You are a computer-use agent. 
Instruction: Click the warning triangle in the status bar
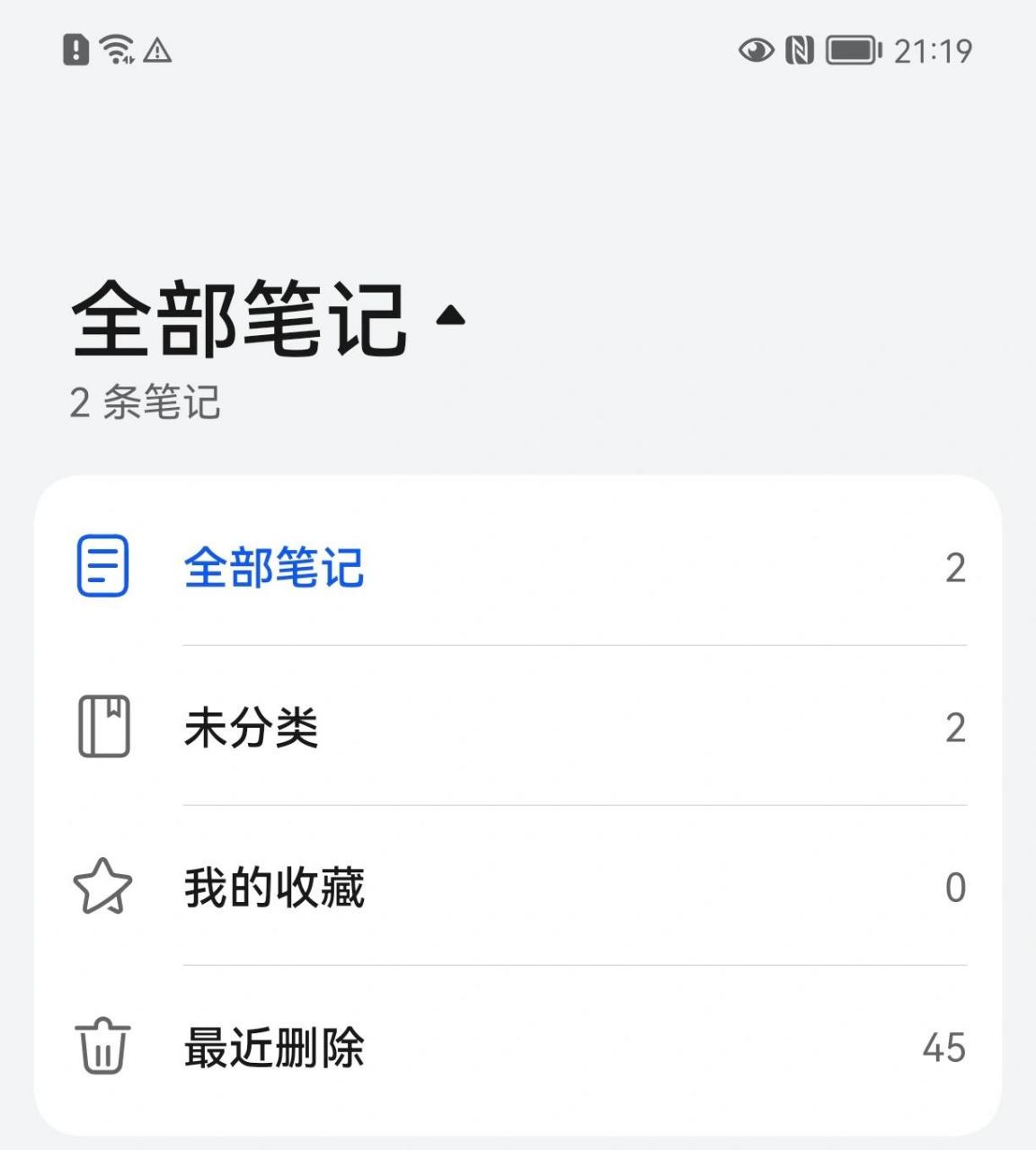[156, 53]
